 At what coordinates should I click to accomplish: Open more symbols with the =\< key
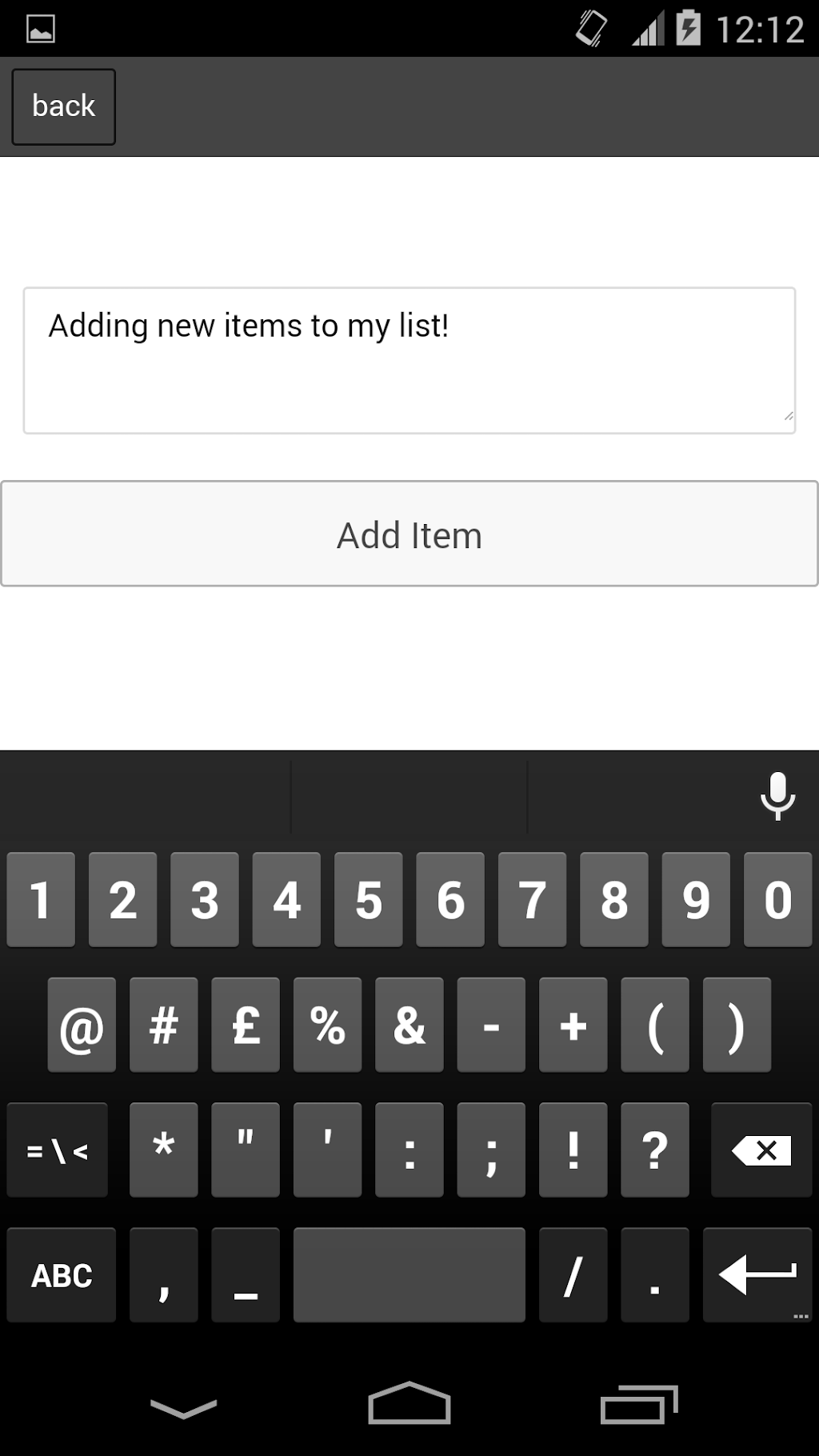click(x=57, y=1150)
